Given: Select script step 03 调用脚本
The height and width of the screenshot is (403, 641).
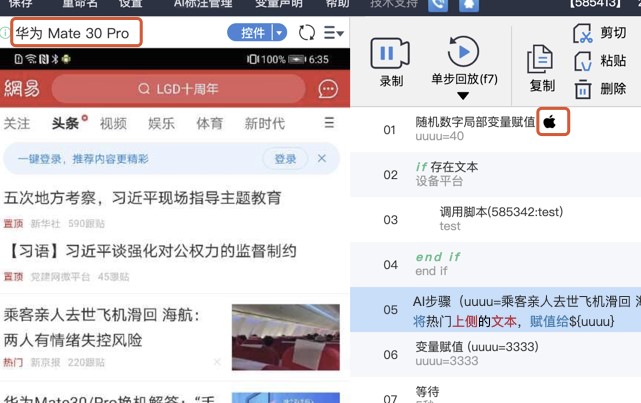Looking at the screenshot, I should 497,218.
